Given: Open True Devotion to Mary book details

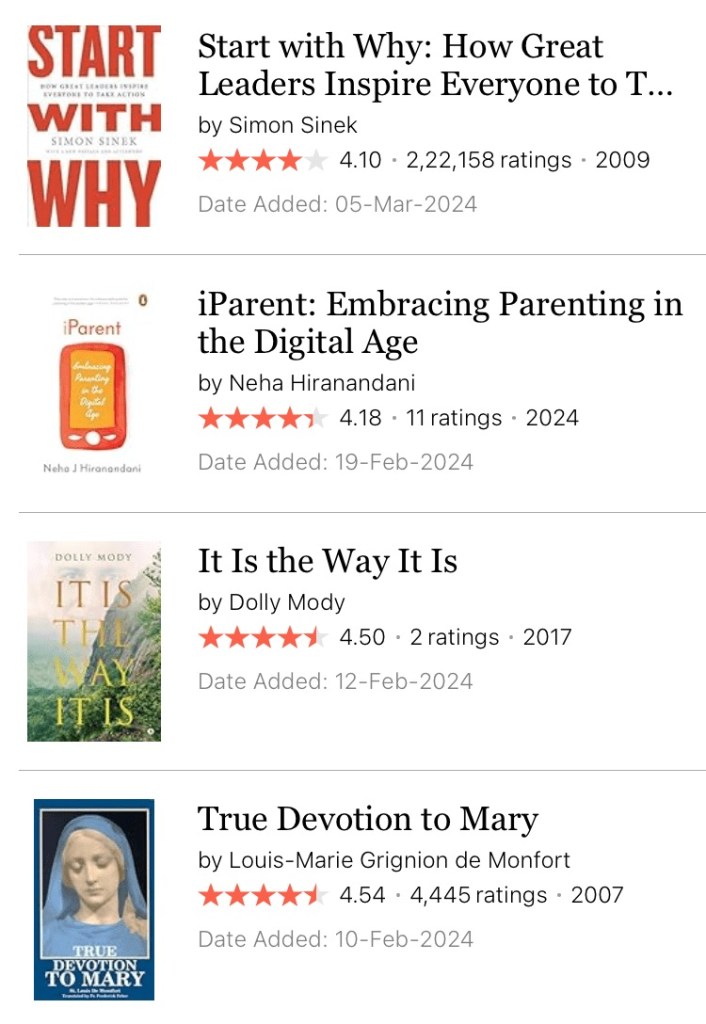Looking at the screenshot, I should (x=368, y=819).
